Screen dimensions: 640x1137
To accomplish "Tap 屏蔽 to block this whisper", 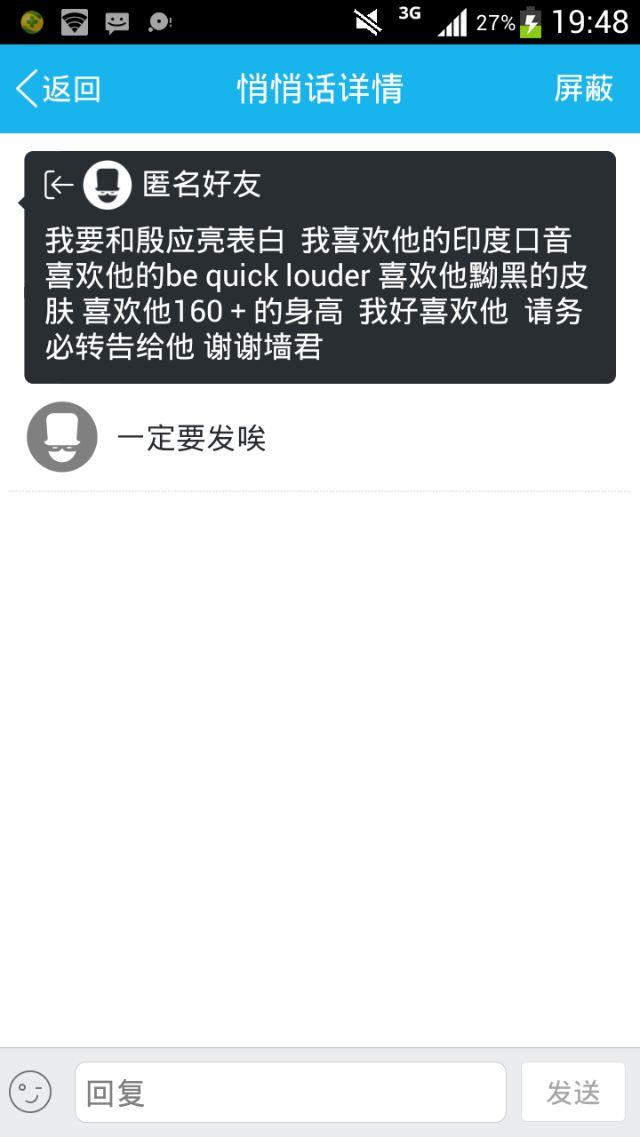I will (583, 89).
